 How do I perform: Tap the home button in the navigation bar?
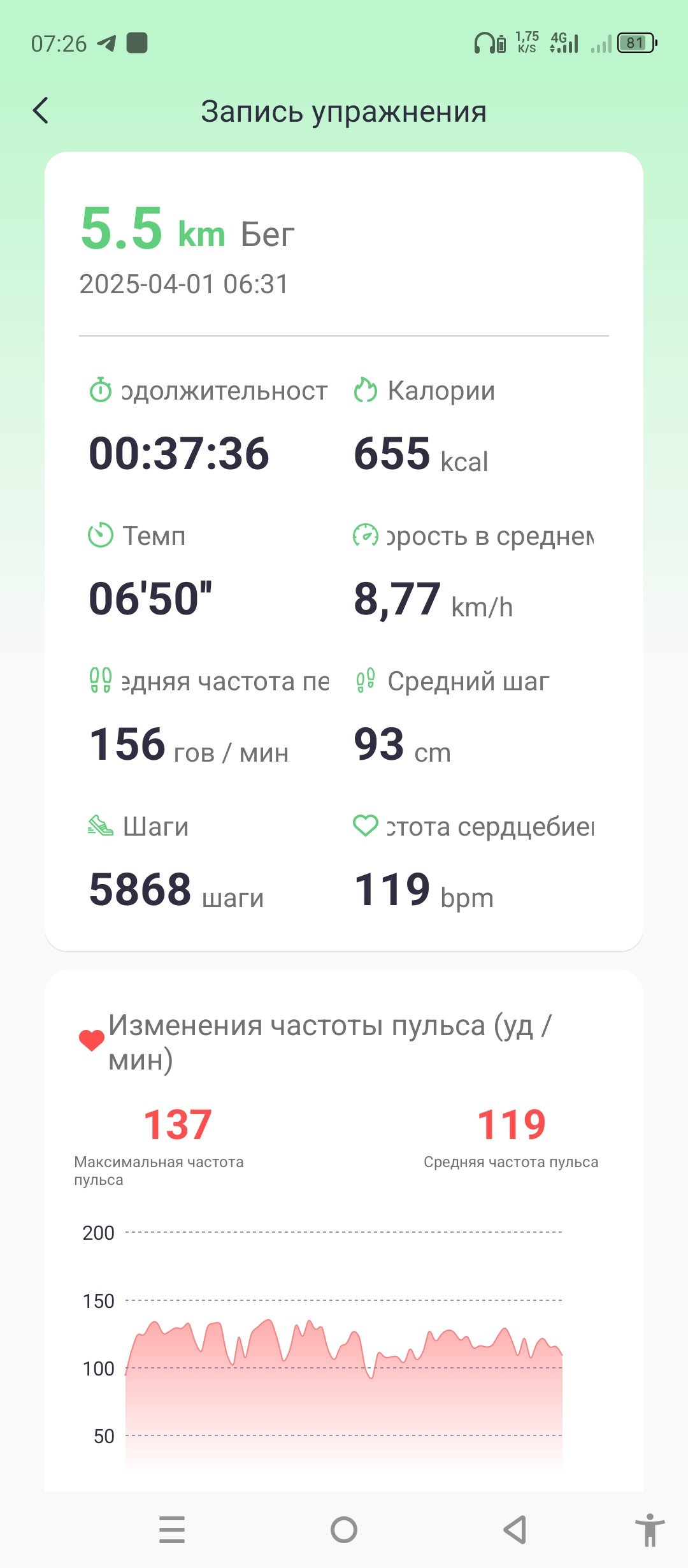point(344,1530)
